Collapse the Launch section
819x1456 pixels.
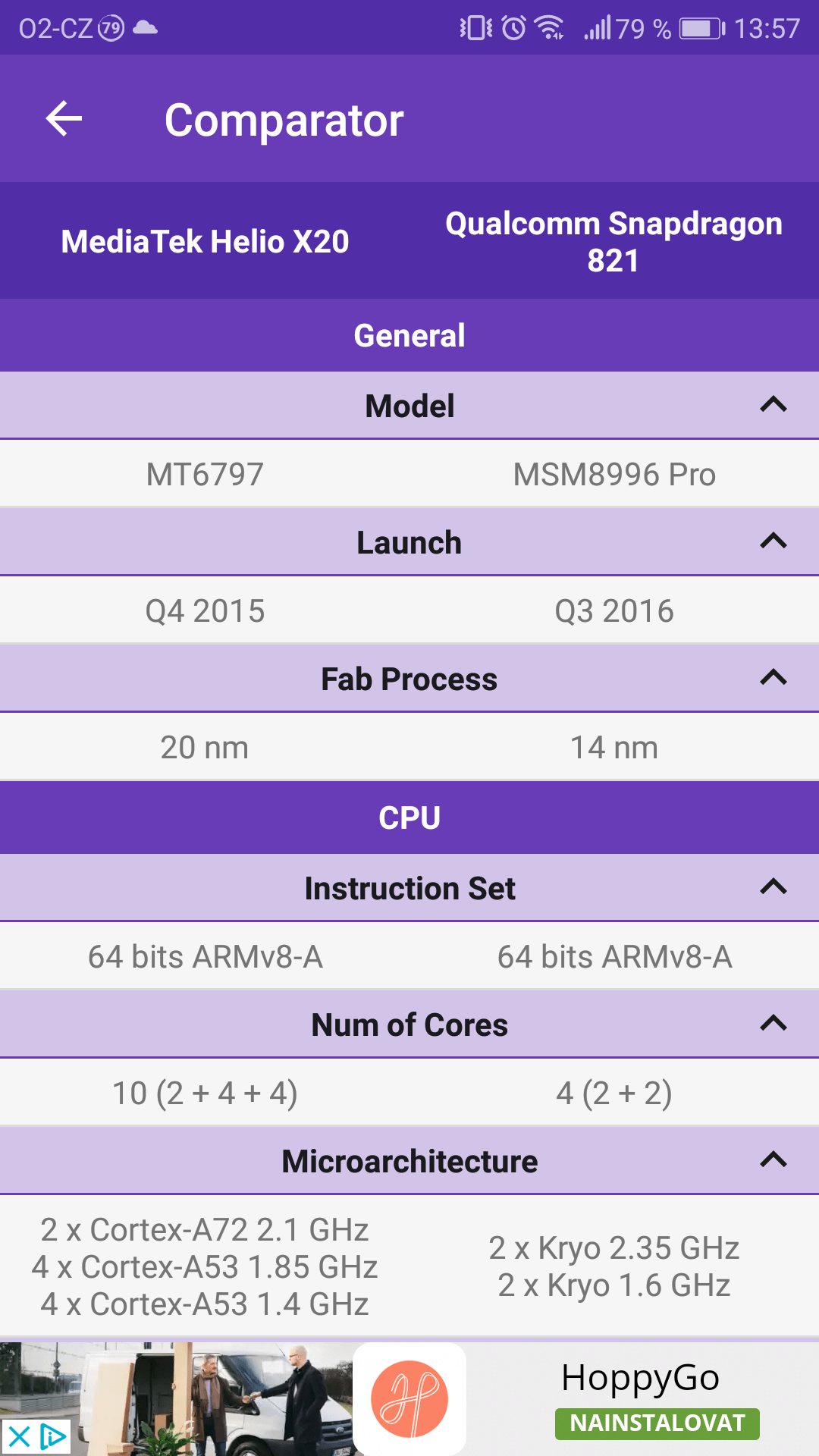pos(773,541)
